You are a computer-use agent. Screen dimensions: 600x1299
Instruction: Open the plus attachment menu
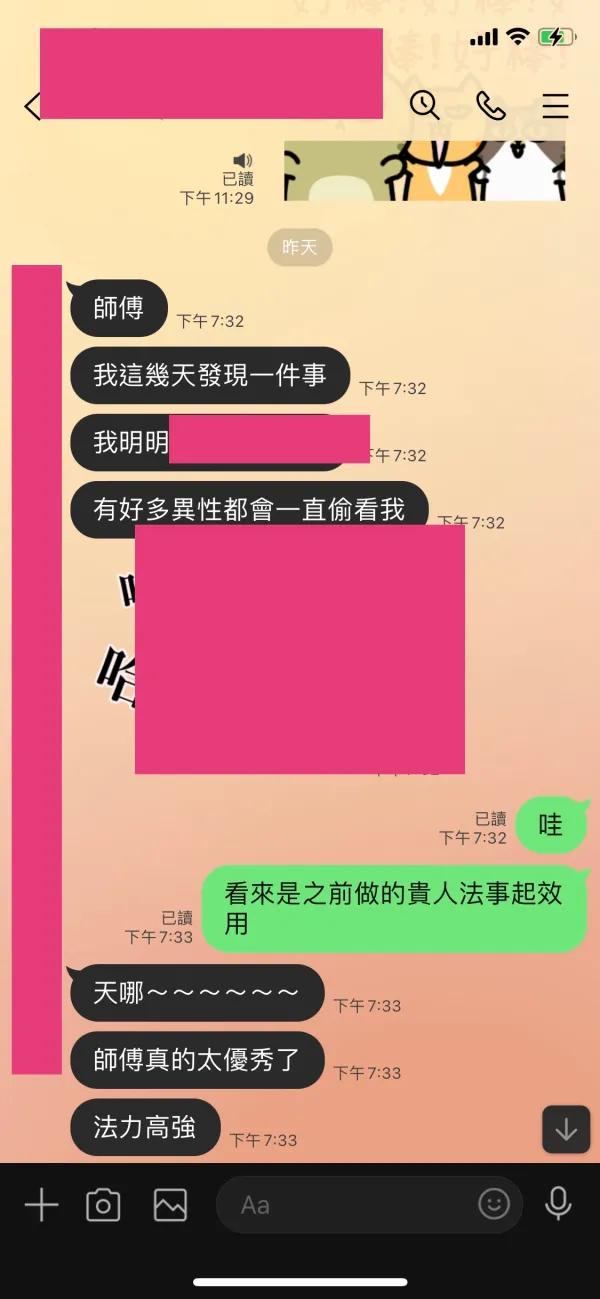tap(41, 1205)
